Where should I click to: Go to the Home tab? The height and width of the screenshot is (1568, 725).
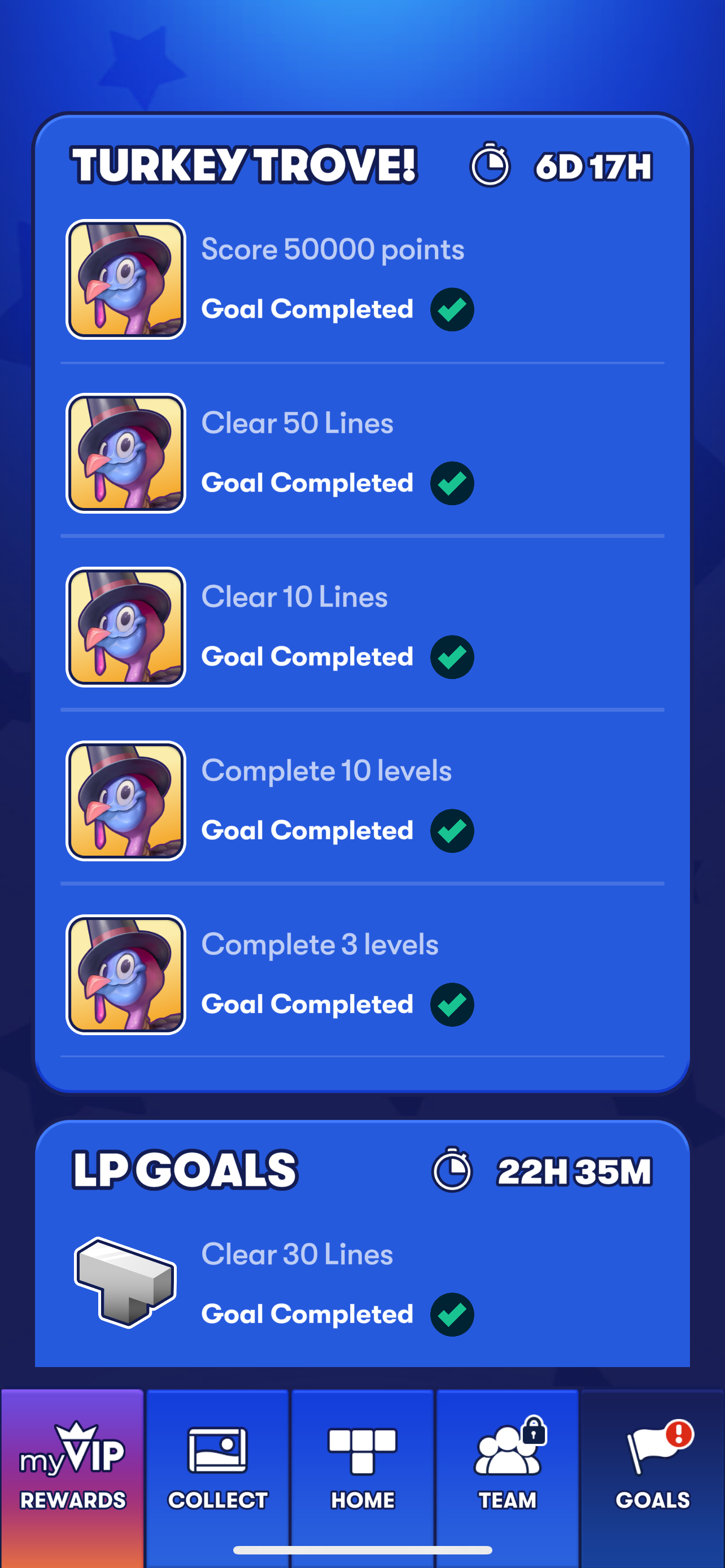click(x=362, y=1478)
